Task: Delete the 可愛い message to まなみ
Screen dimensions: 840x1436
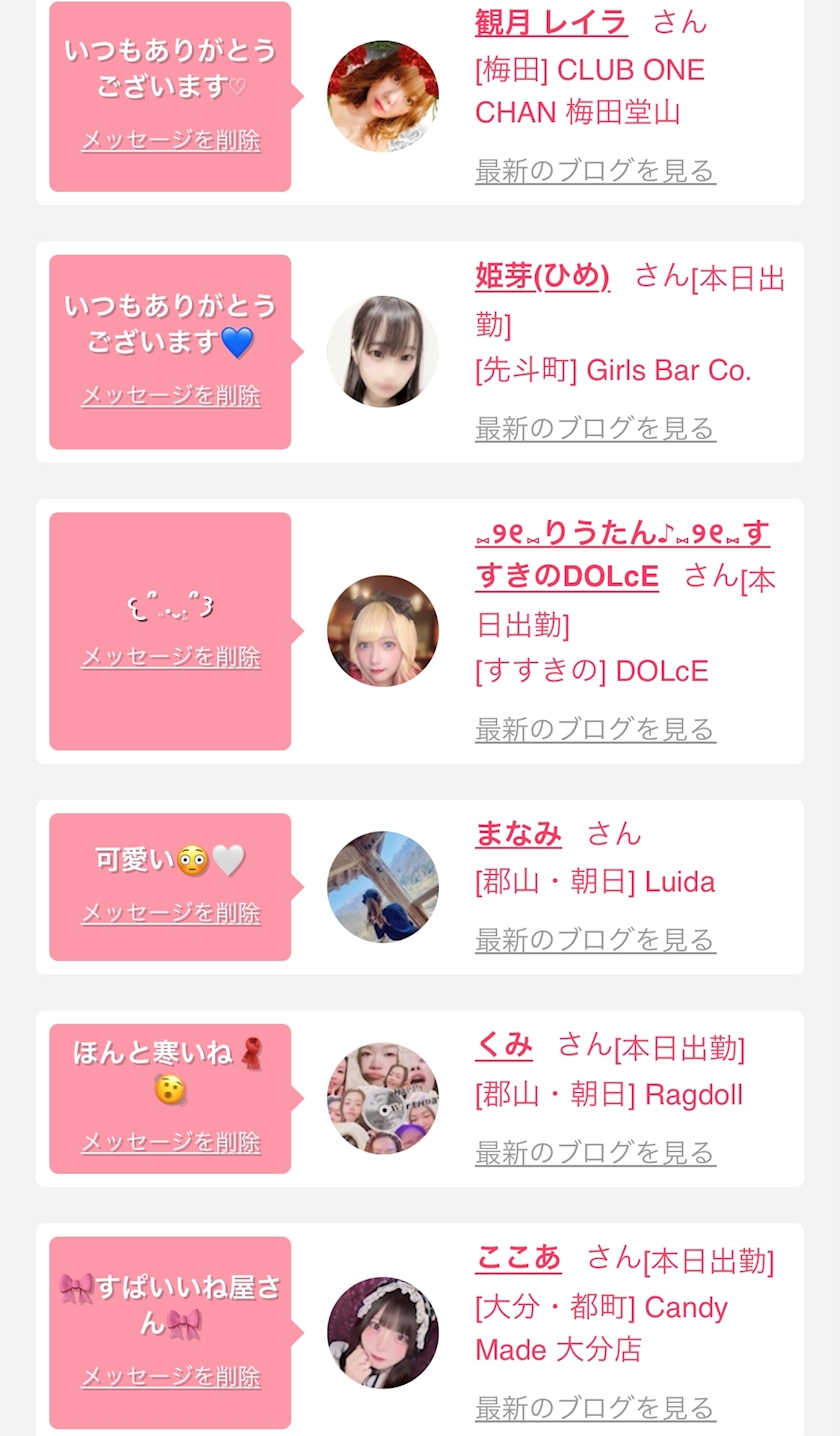Action: coord(171,913)
